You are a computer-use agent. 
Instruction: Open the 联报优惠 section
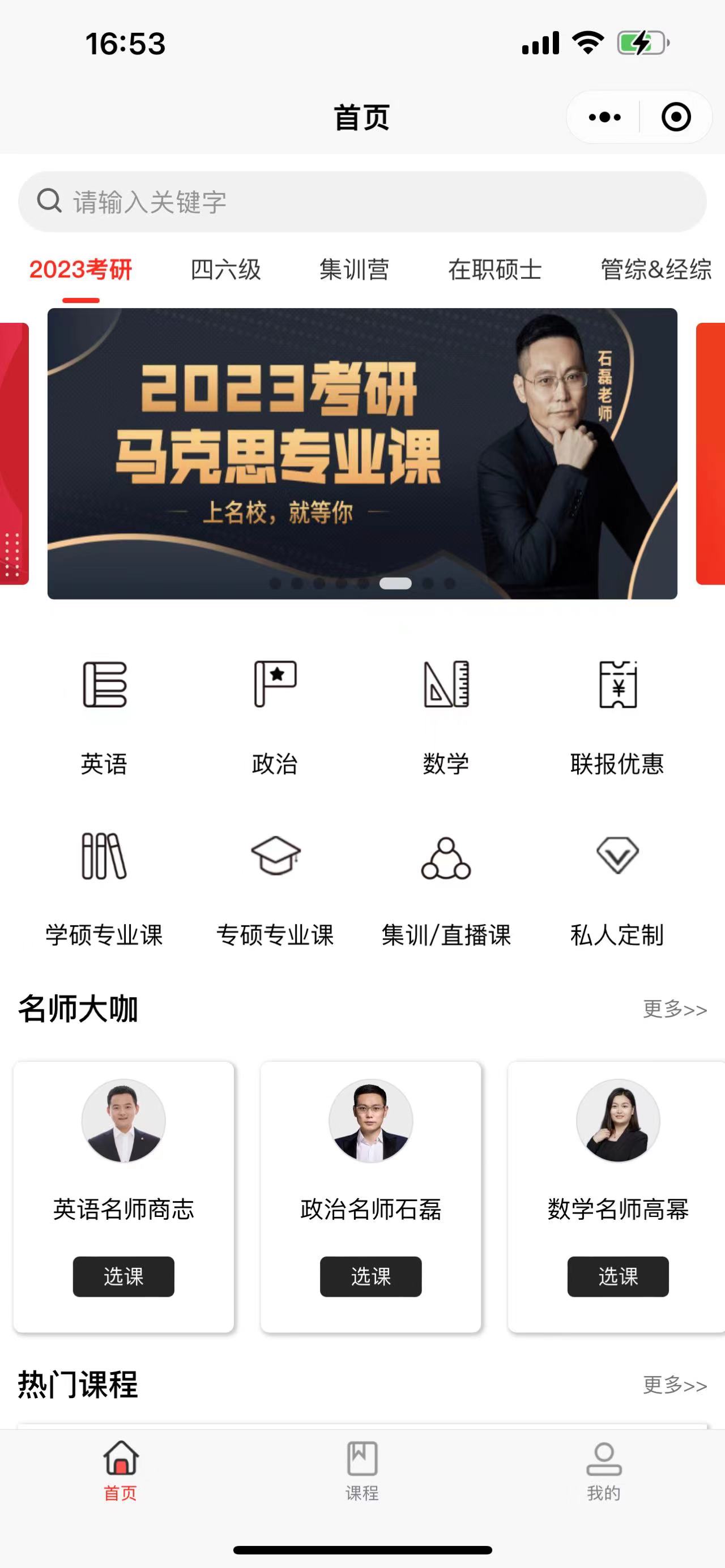(617, 715)
